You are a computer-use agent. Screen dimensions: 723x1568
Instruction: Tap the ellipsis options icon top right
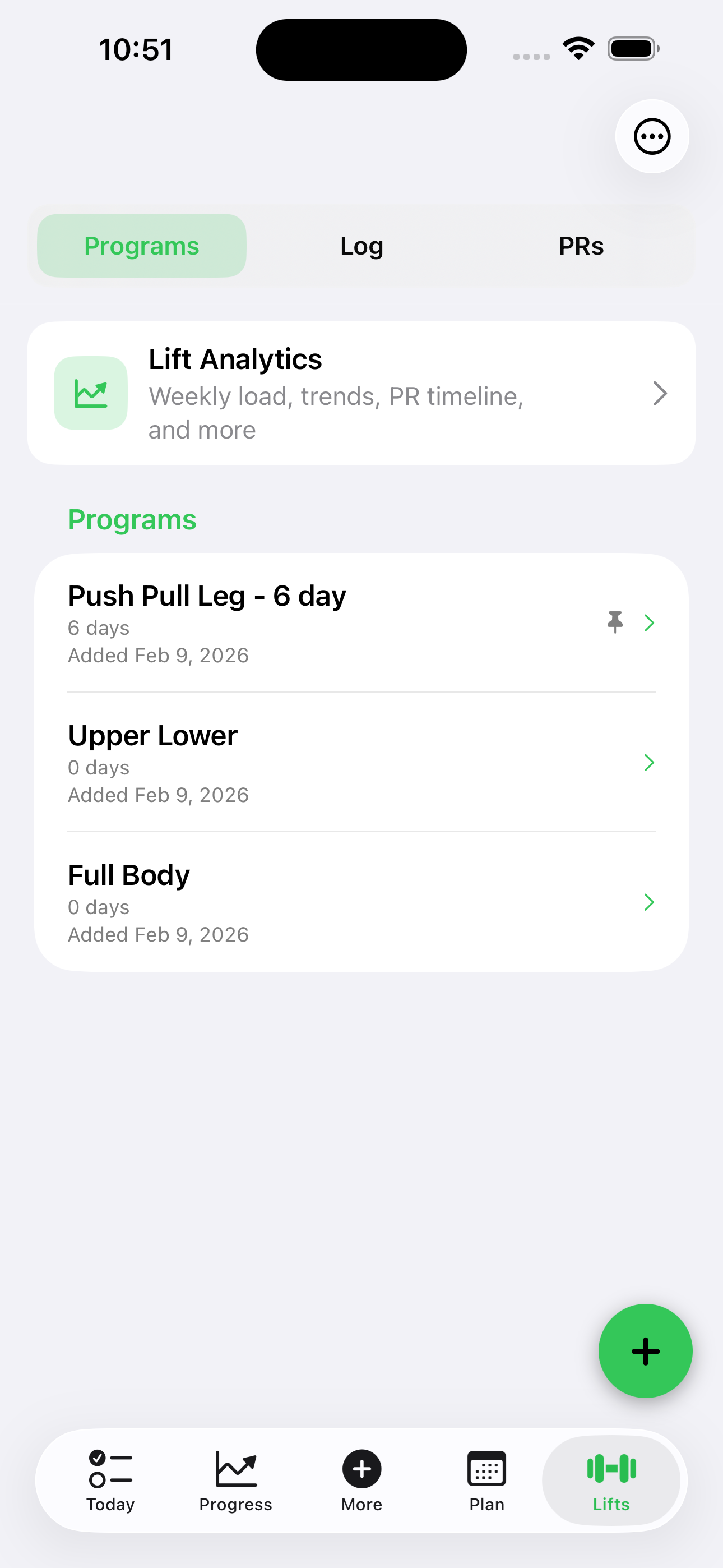point(652,136)
